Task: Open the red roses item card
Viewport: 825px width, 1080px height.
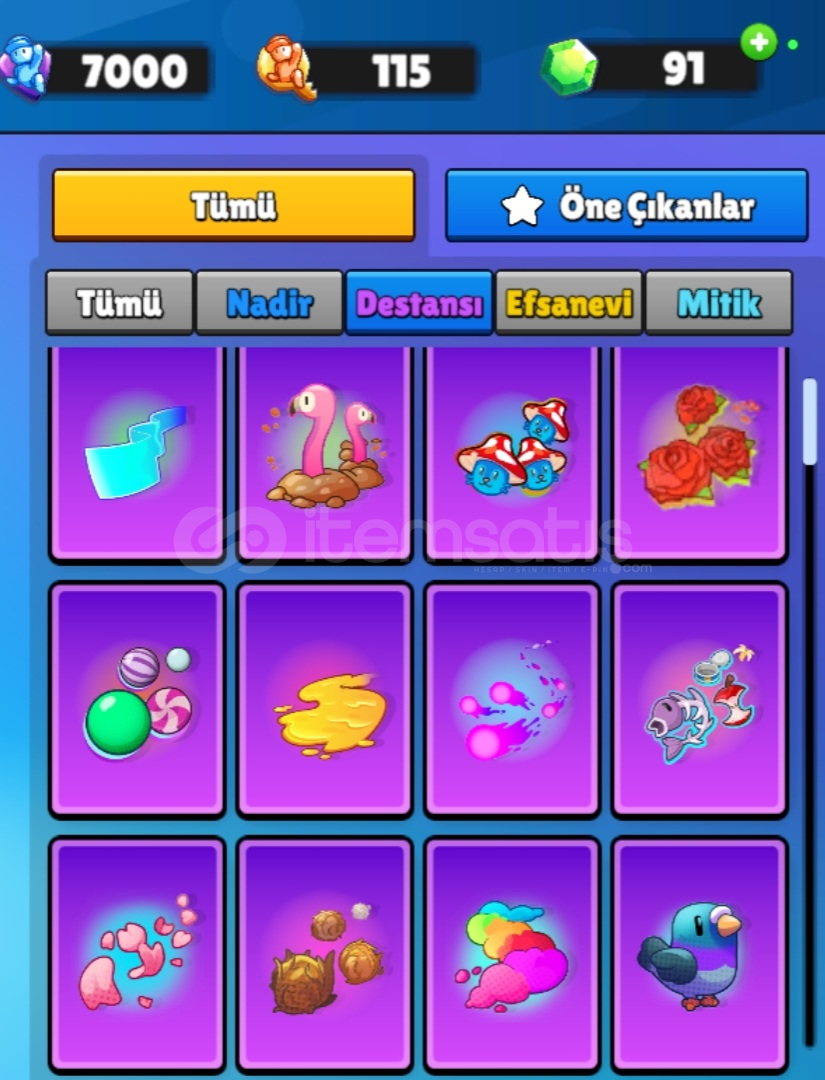Action: tap(700, 453)
